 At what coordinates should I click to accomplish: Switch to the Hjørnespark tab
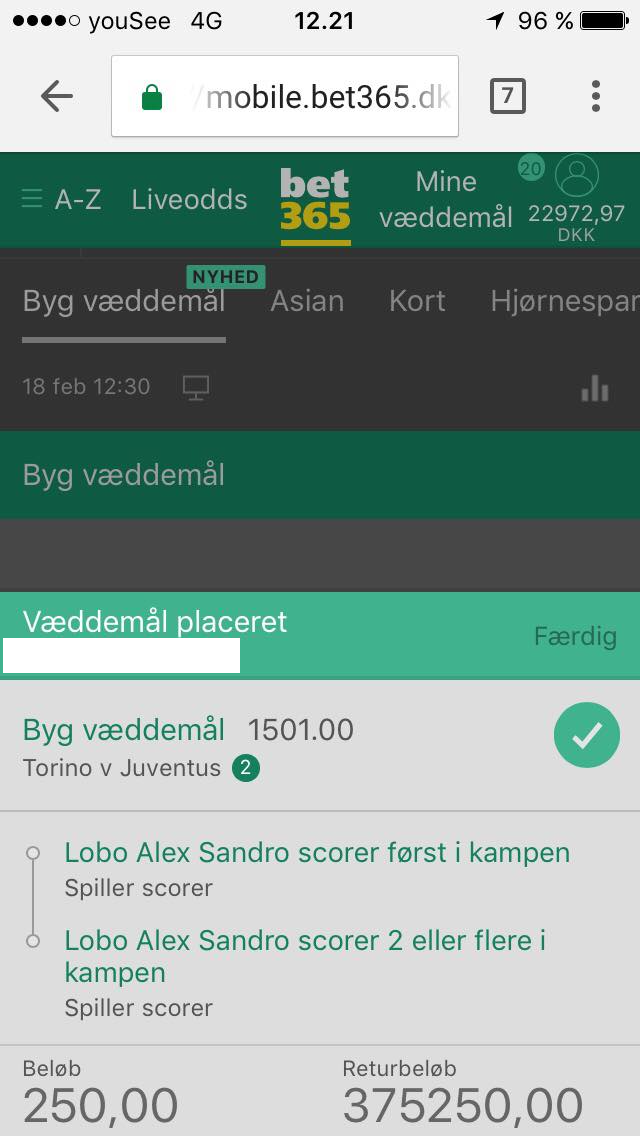point(564,301)
